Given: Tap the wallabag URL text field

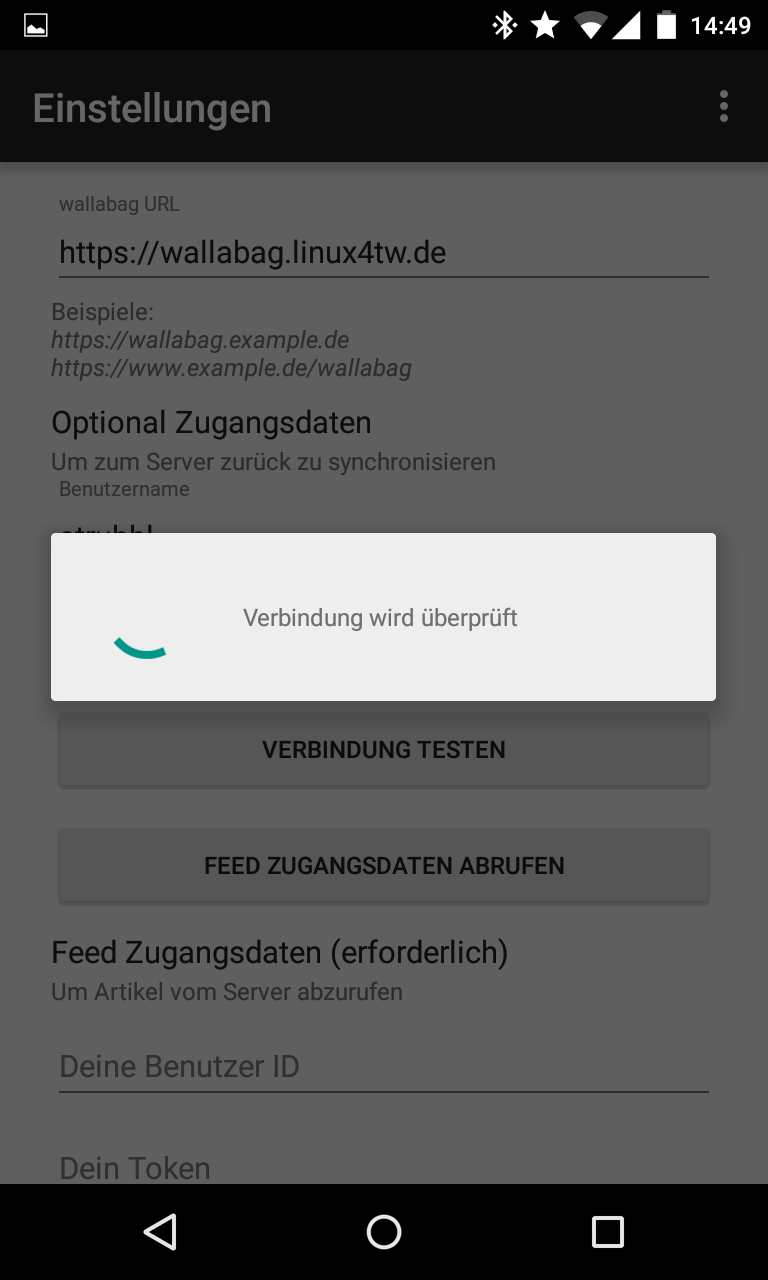Looking at the screenshot, I should pyautogui.click(x=383, y=253).
